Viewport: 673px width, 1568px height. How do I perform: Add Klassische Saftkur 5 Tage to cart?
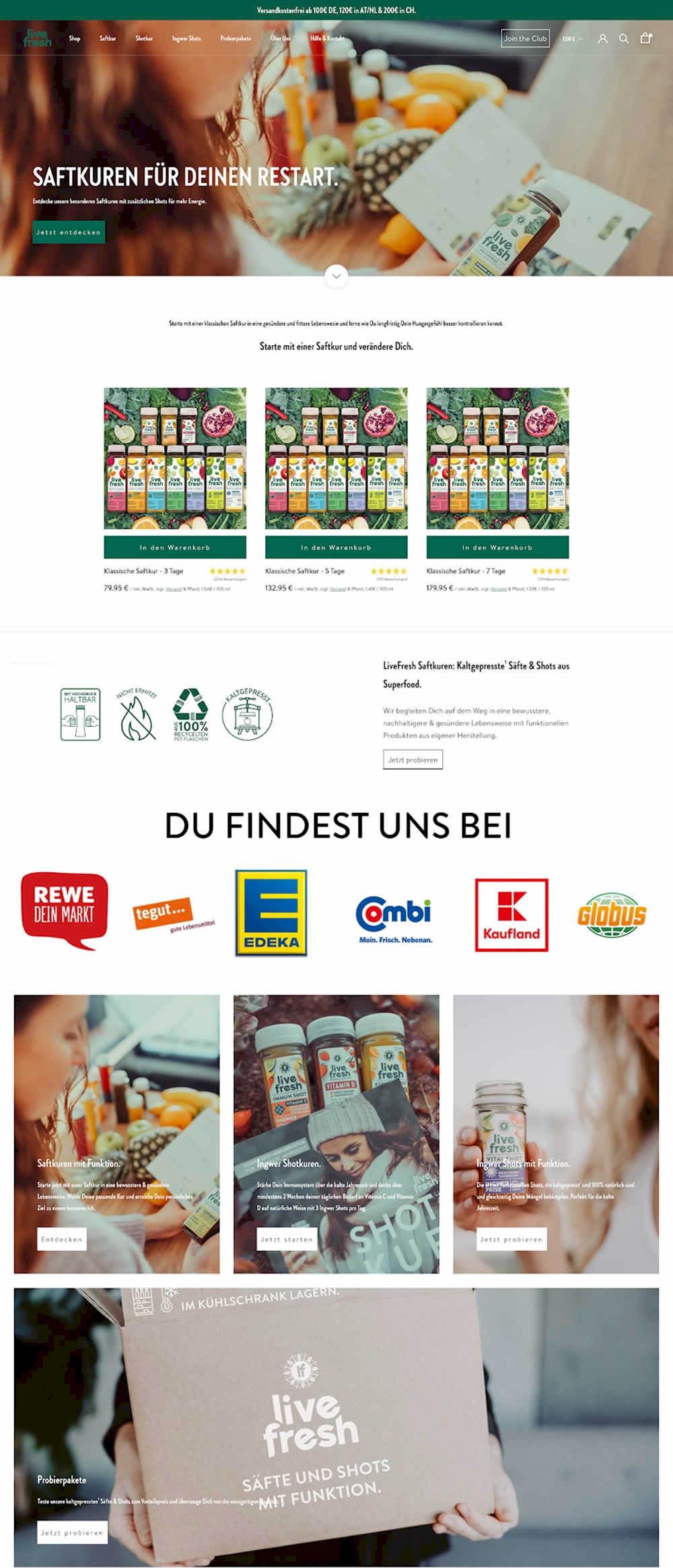(336, 547)
